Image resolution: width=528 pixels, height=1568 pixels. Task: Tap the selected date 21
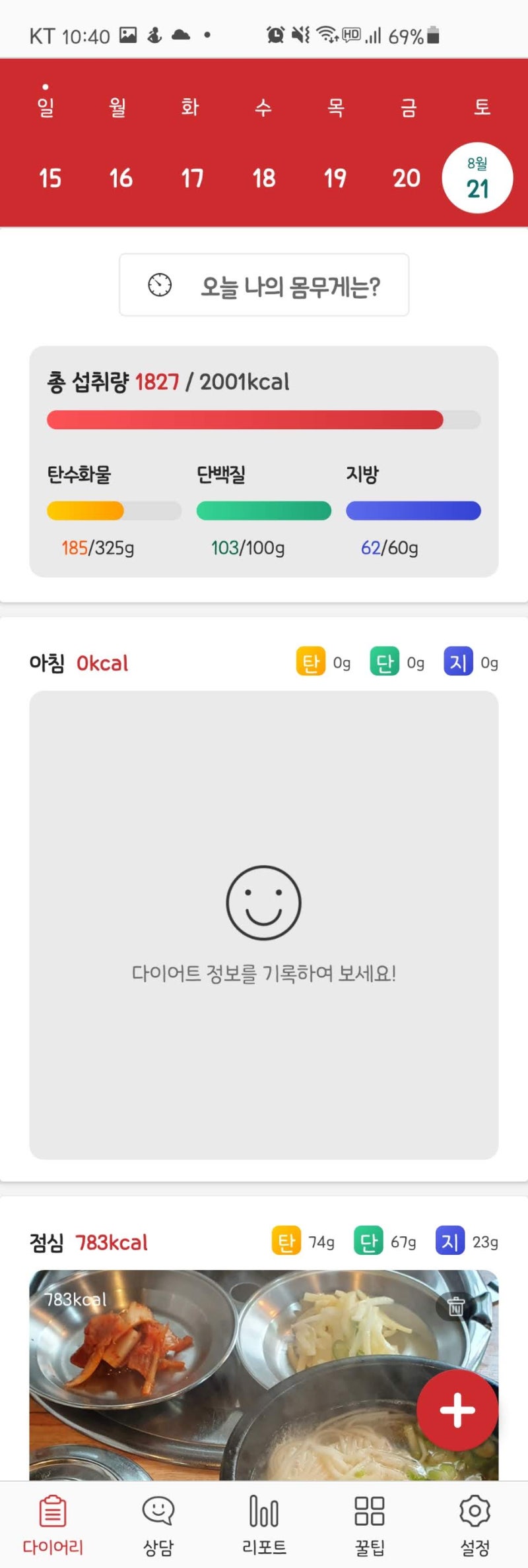click(x=477, y=179)
